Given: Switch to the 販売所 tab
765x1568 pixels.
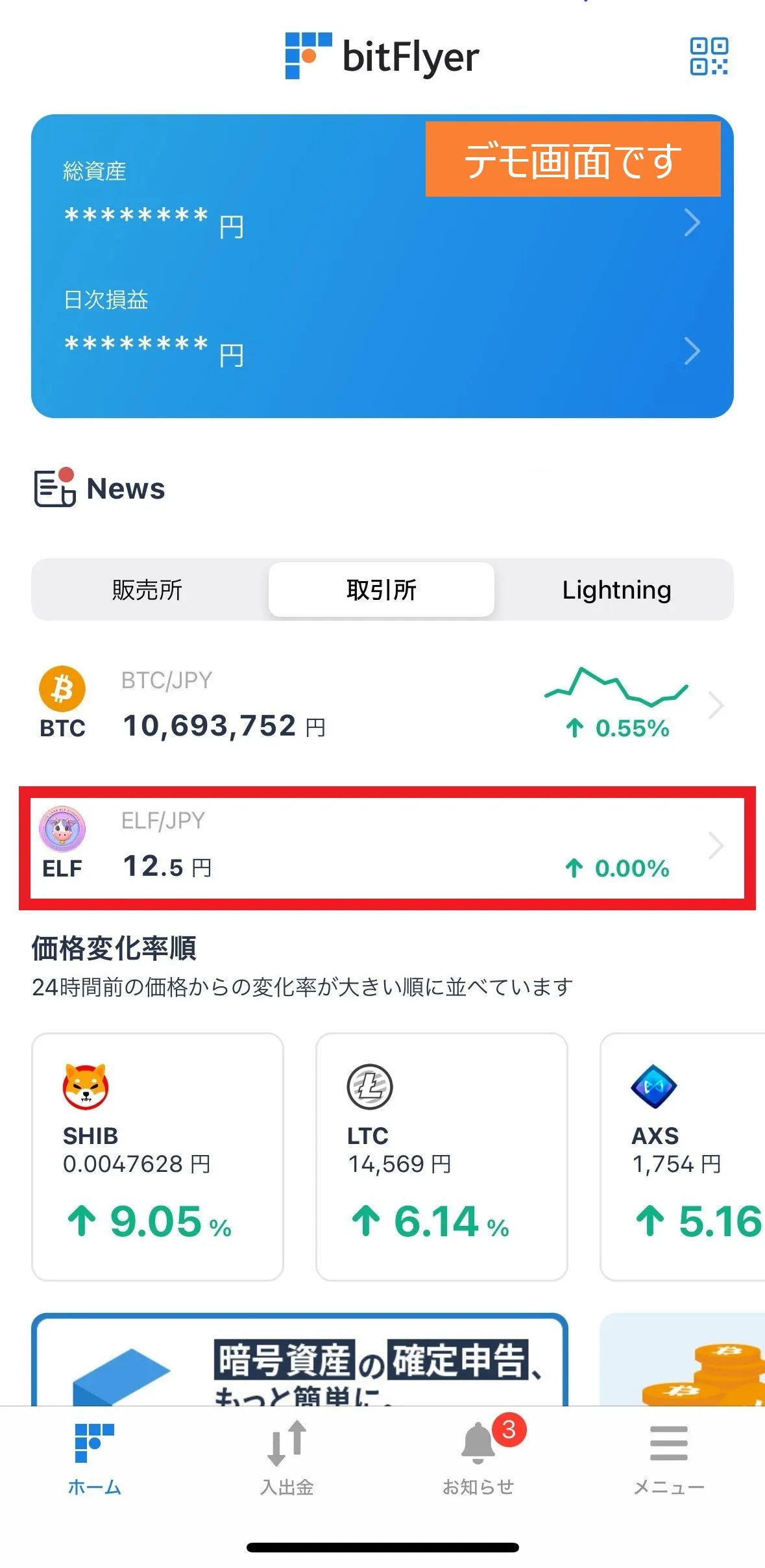Looking at the screenshot, I should pos(147,590).
